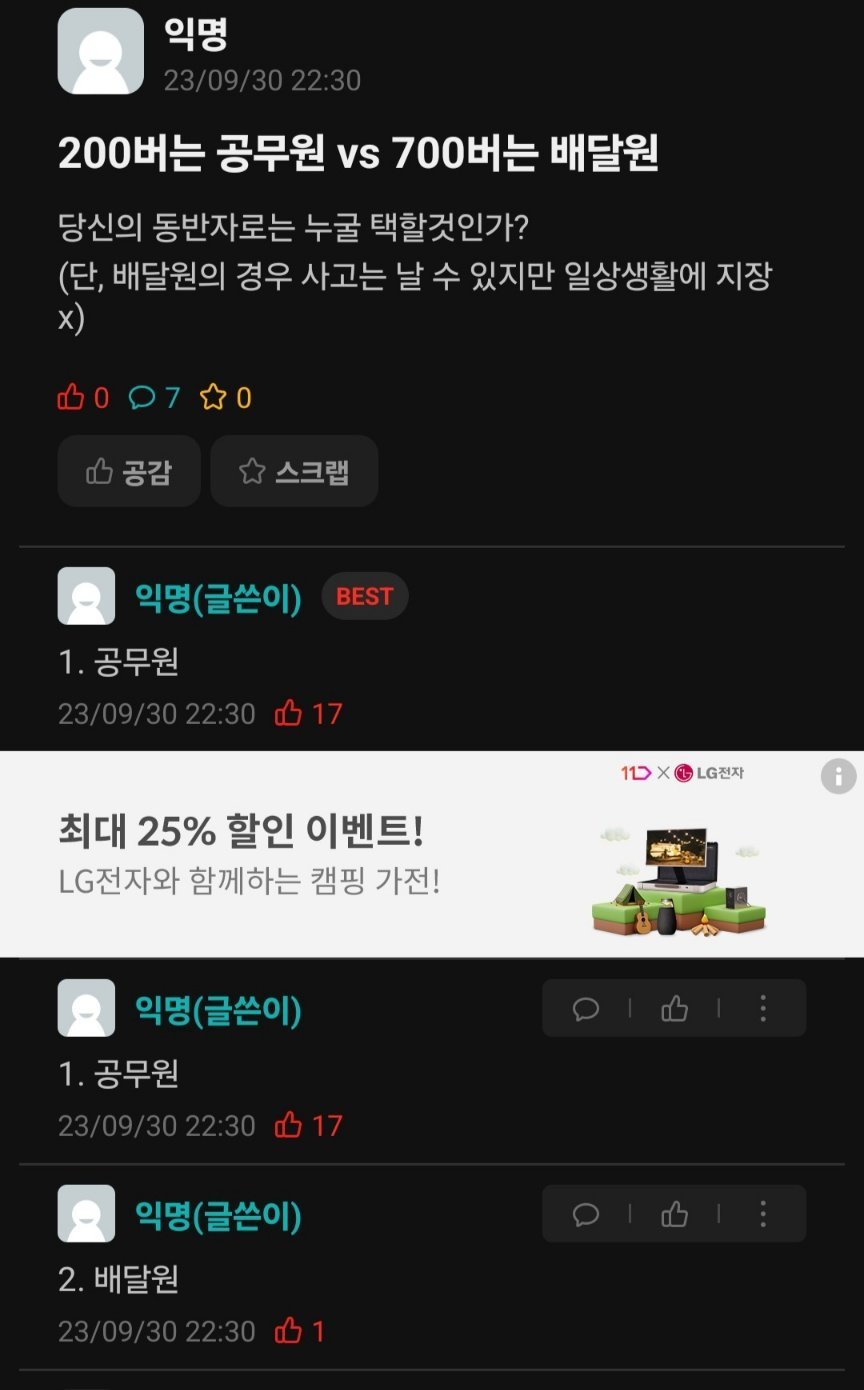Like the '2. 배달원' comment
Screen dimensions: 864x1390
674,1214
